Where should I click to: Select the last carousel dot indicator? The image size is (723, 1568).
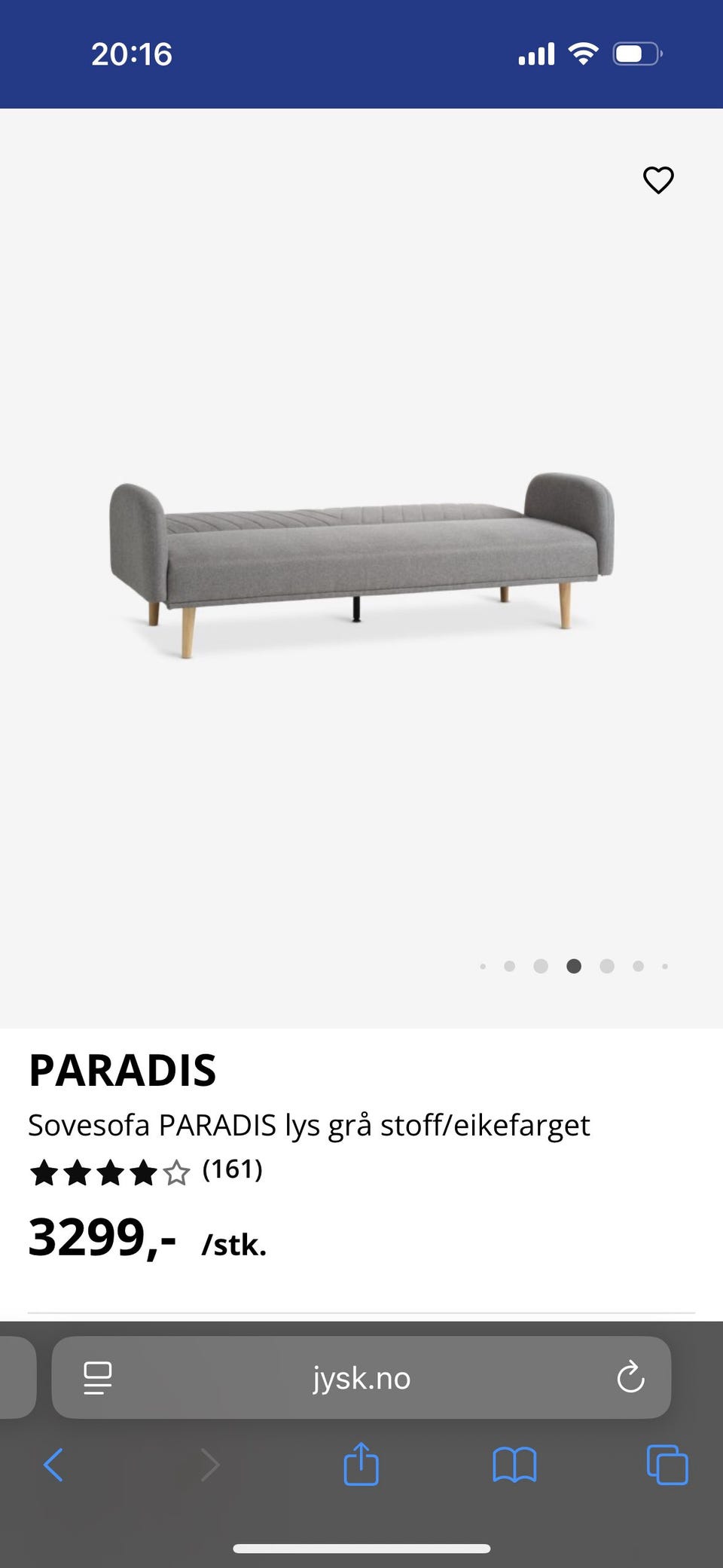[x=665, y=966]
